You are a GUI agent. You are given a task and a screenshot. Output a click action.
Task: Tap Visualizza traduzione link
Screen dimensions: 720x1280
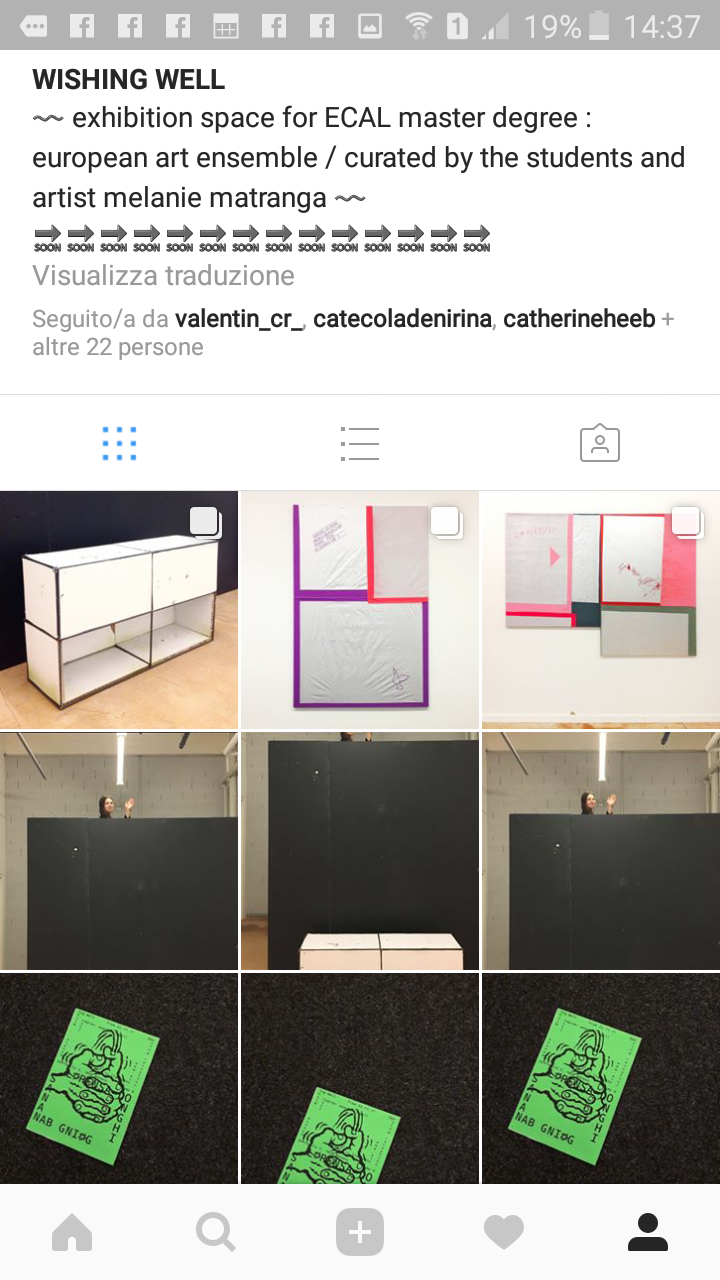(163, 276)
